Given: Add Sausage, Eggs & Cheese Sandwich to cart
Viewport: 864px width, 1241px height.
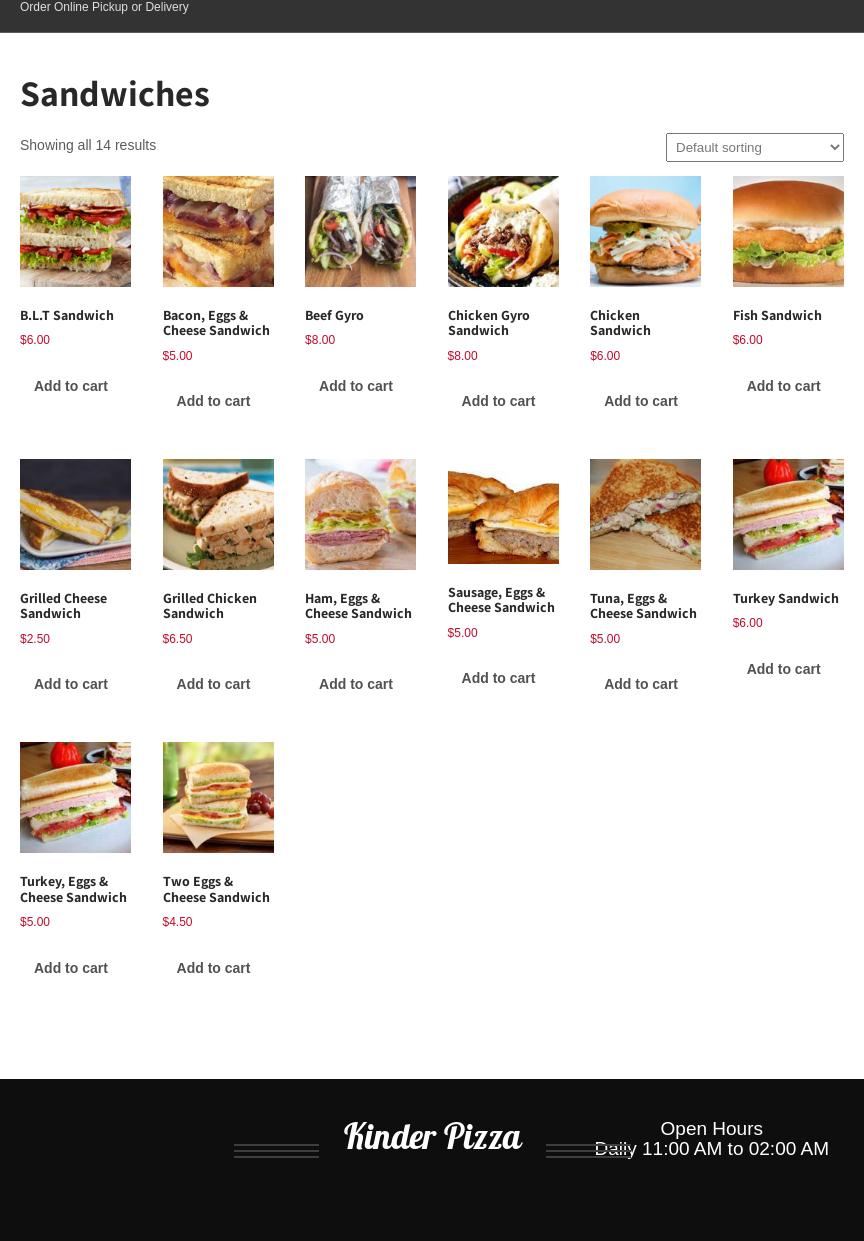Looking at the screenshot, I should click(x=498, y=678).
